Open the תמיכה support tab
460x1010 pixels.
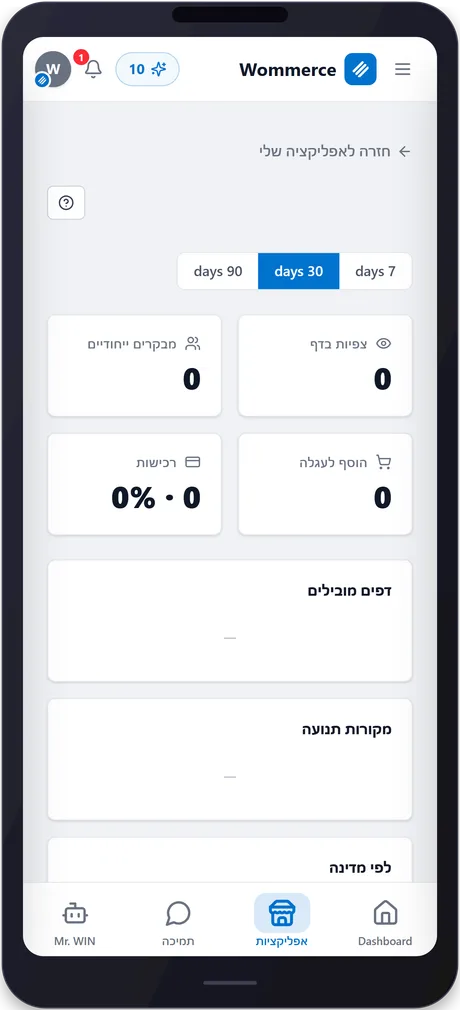178,923
